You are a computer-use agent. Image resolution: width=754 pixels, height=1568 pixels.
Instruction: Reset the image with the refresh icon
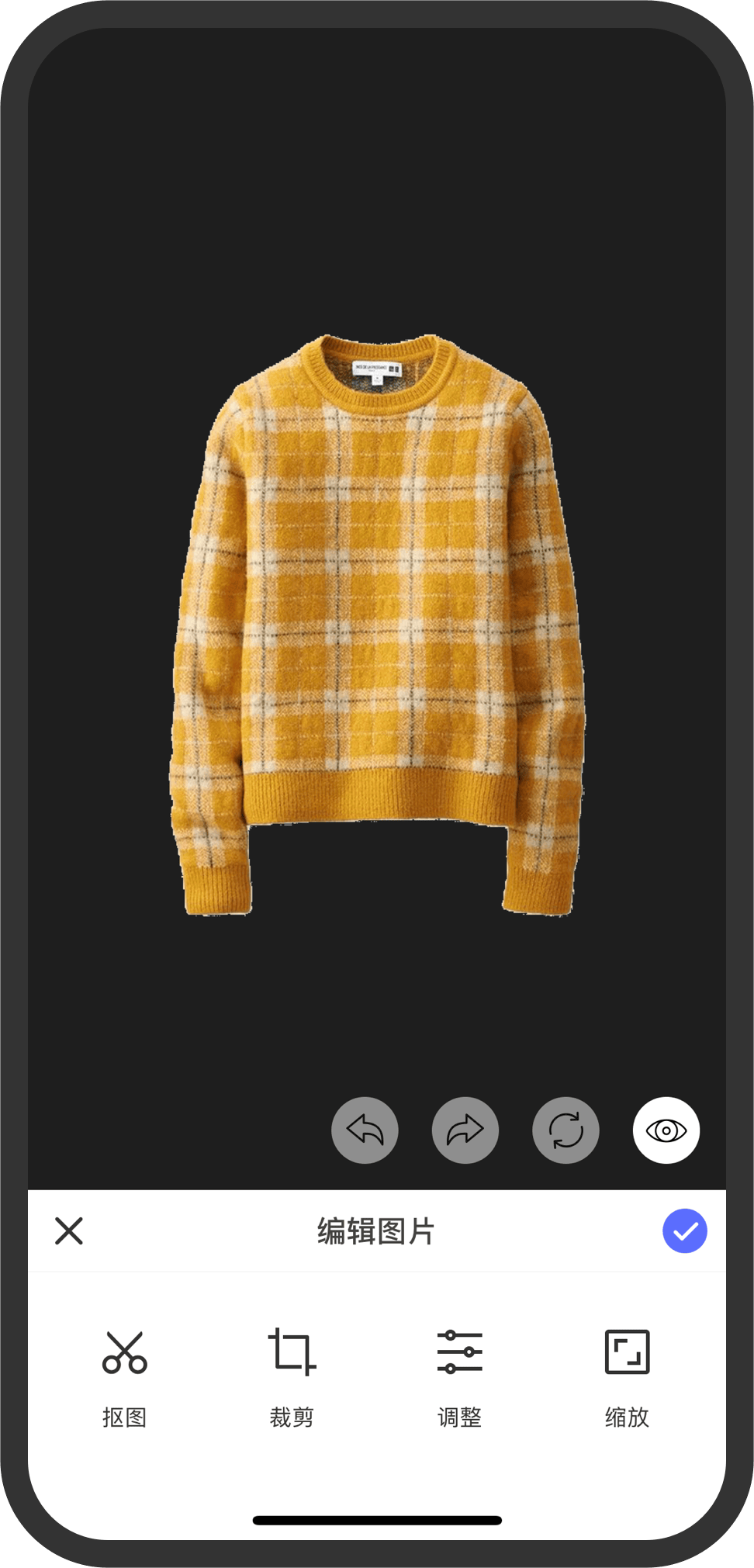[565, 1130]
